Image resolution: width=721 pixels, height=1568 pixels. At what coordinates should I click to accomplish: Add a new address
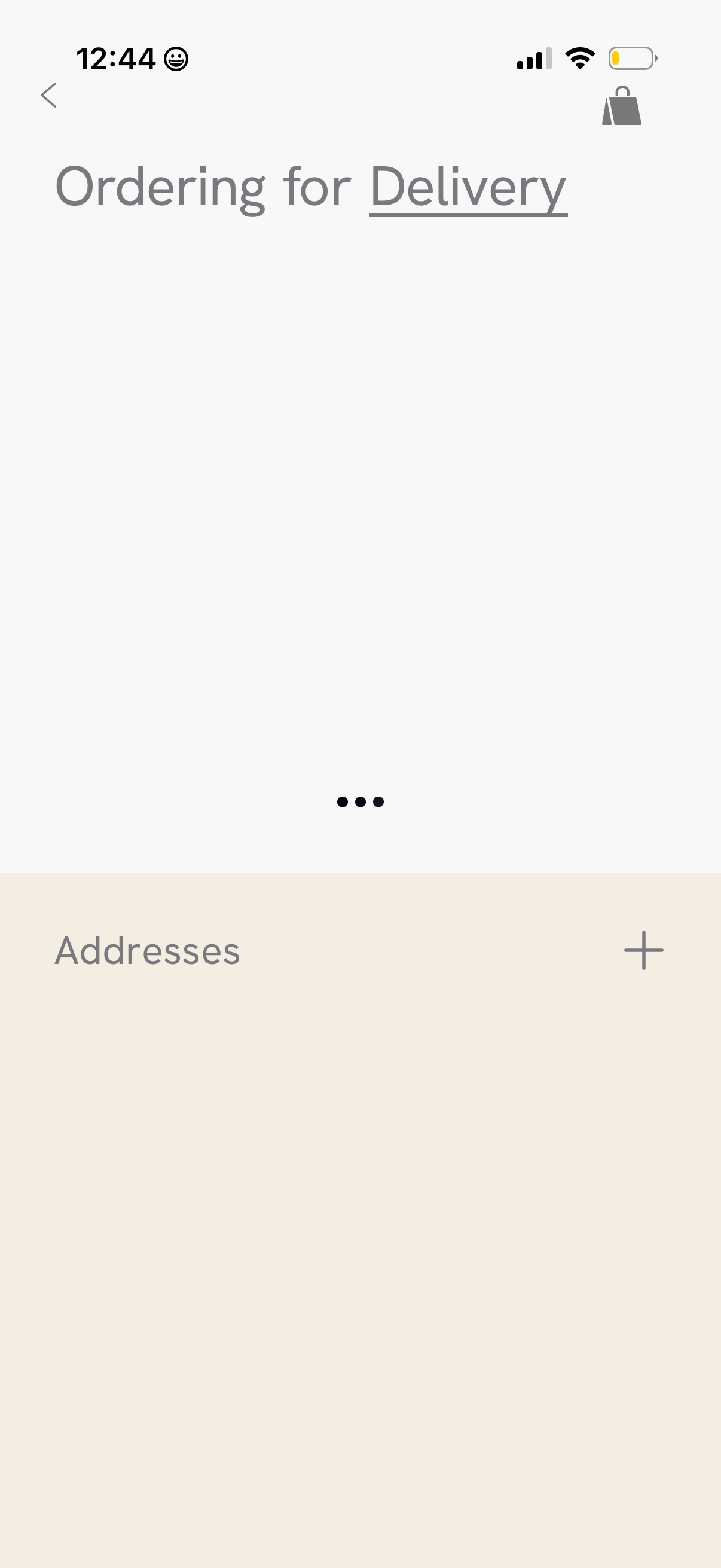(643, 950)
